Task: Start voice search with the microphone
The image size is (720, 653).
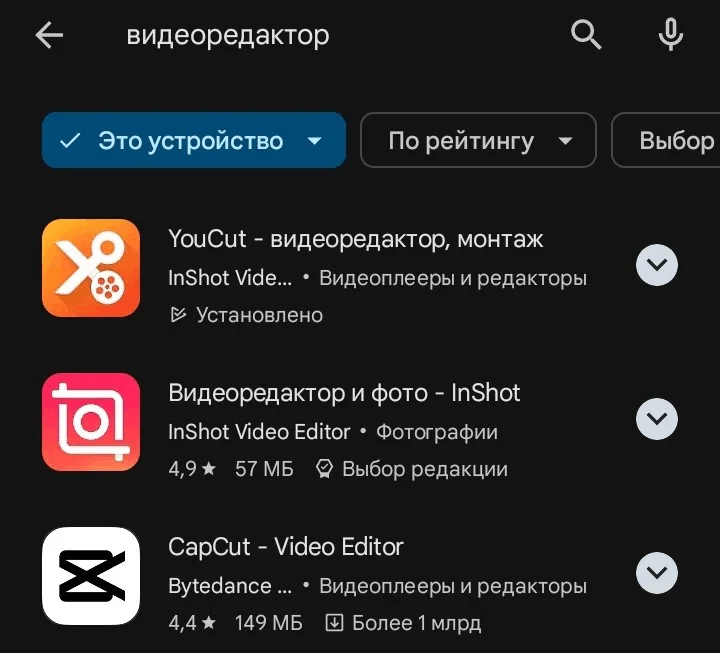Action: coord(670,36)
